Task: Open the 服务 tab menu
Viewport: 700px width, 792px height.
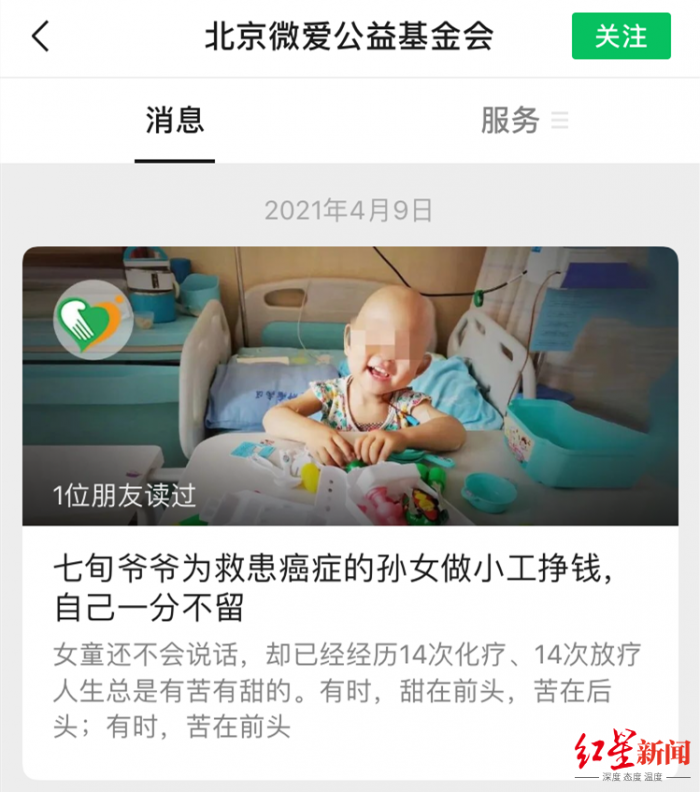Action: click(x=524, y=121)
